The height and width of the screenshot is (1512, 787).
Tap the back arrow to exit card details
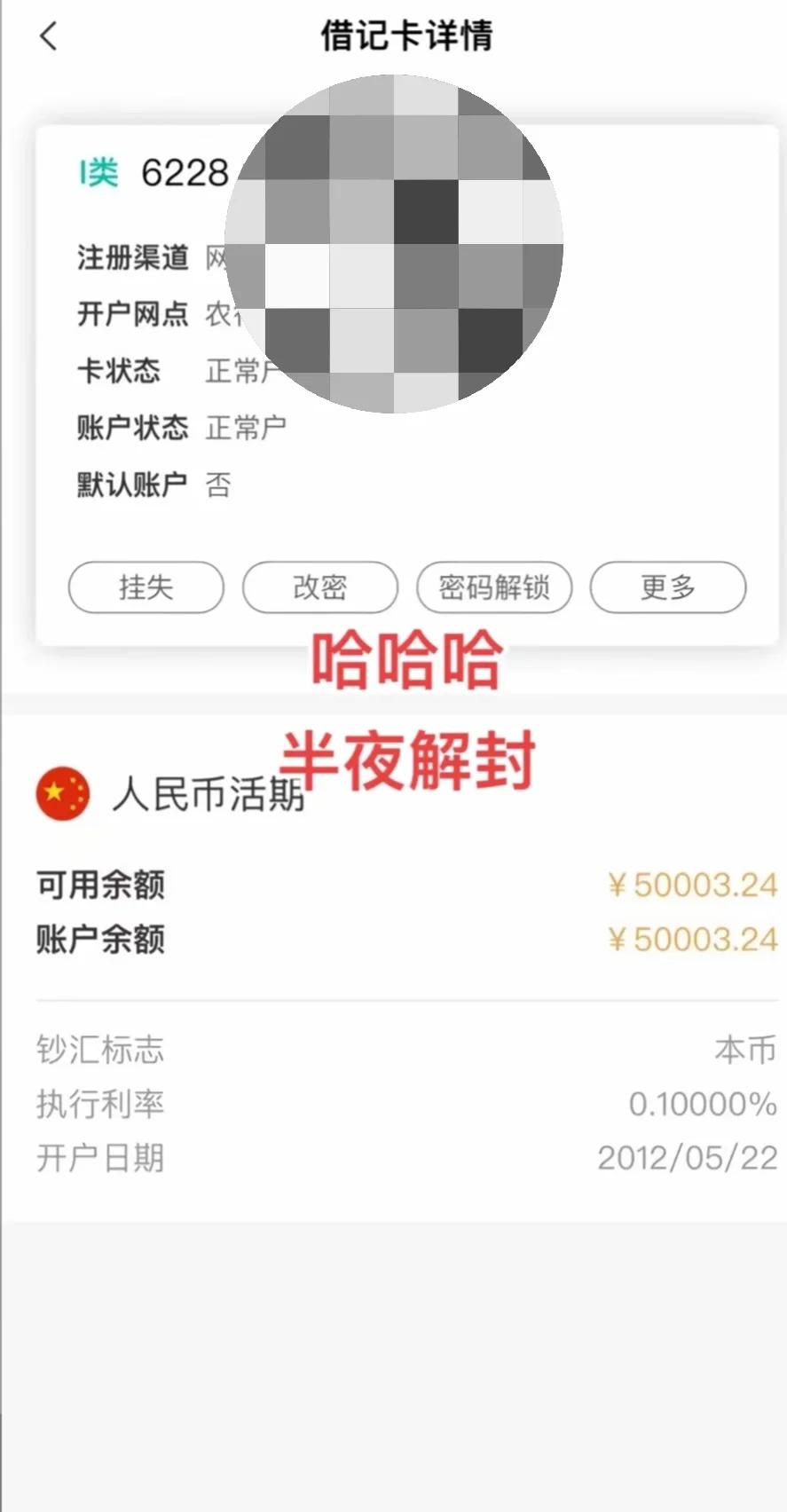click(49, 37)
